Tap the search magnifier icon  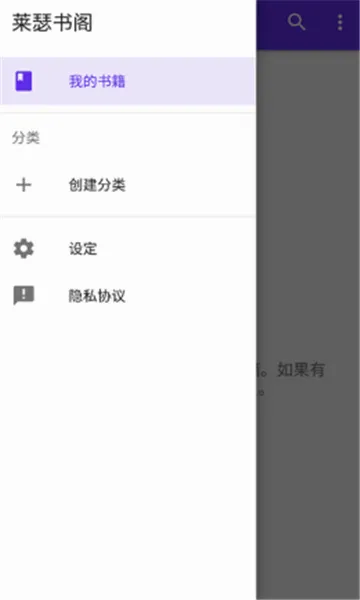[x=296, y=22]
